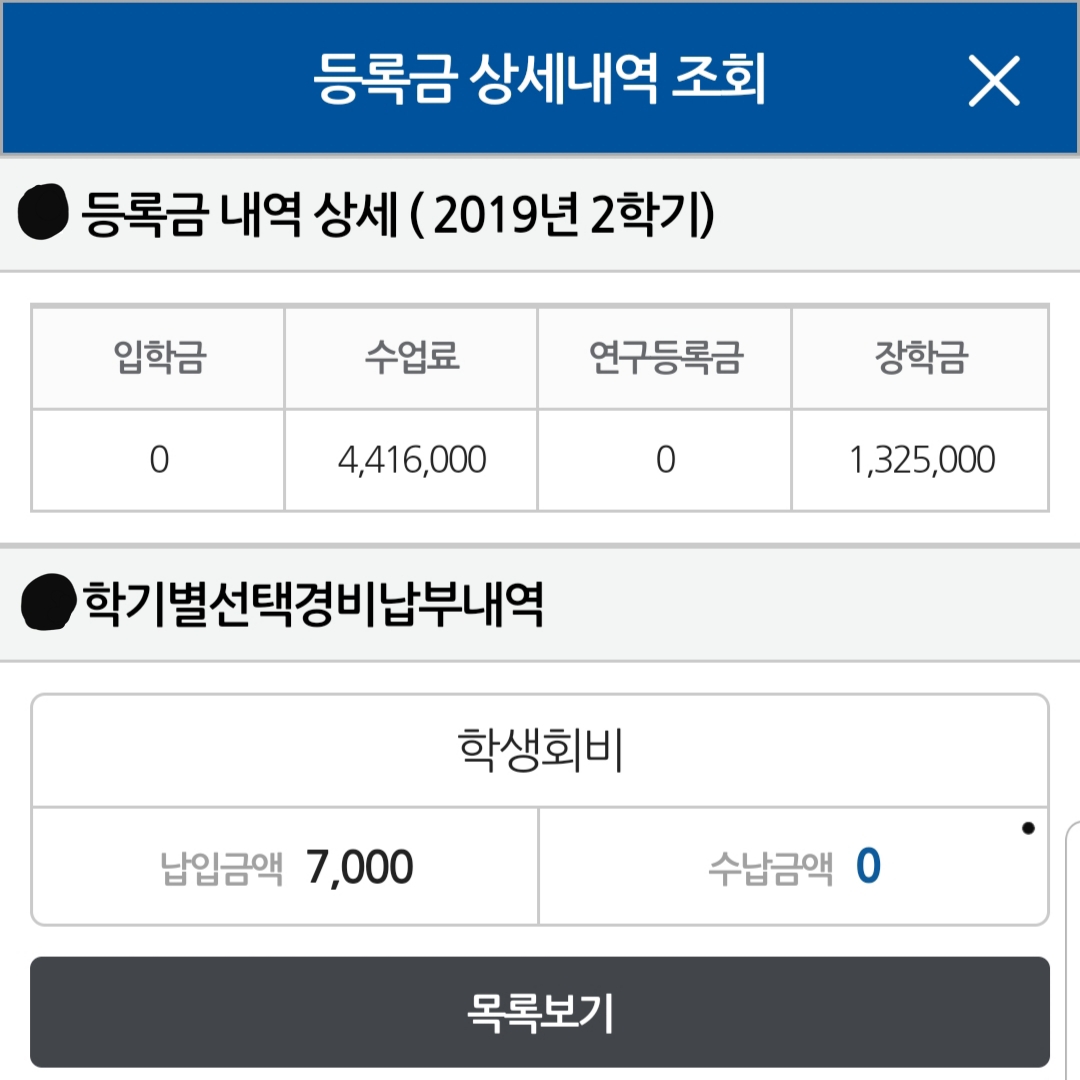Tap the 목록보기 button
Viewport: 1080px width, 1080px height.
[540, 1012]
